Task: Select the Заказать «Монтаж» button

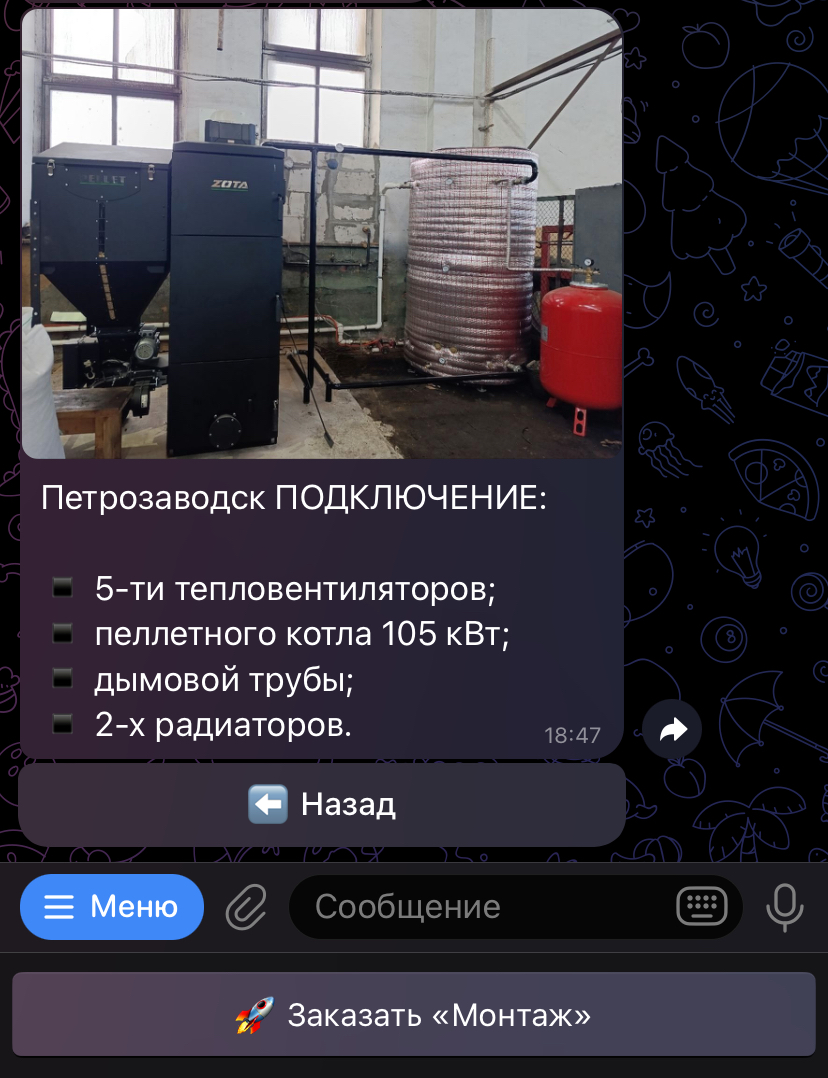Action: pos(414,1015)
